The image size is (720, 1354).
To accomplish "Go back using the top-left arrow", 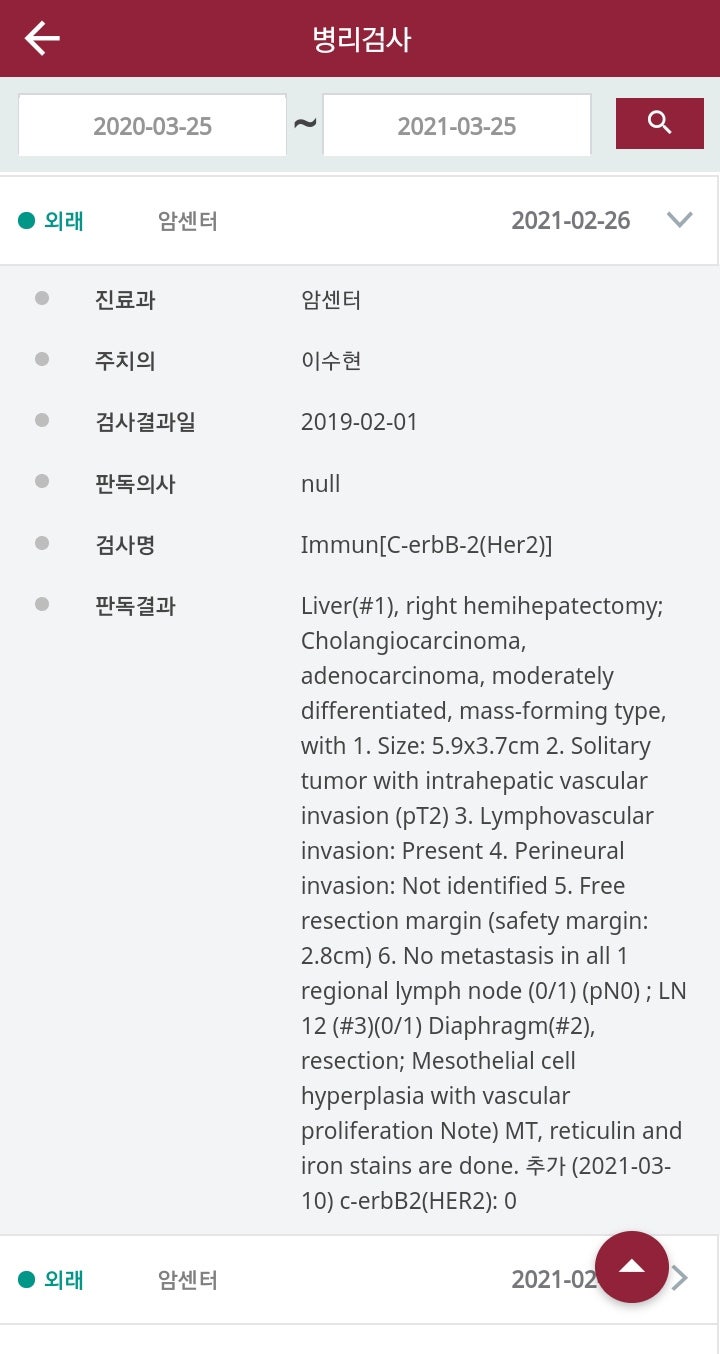I will [x=42, y=38].
